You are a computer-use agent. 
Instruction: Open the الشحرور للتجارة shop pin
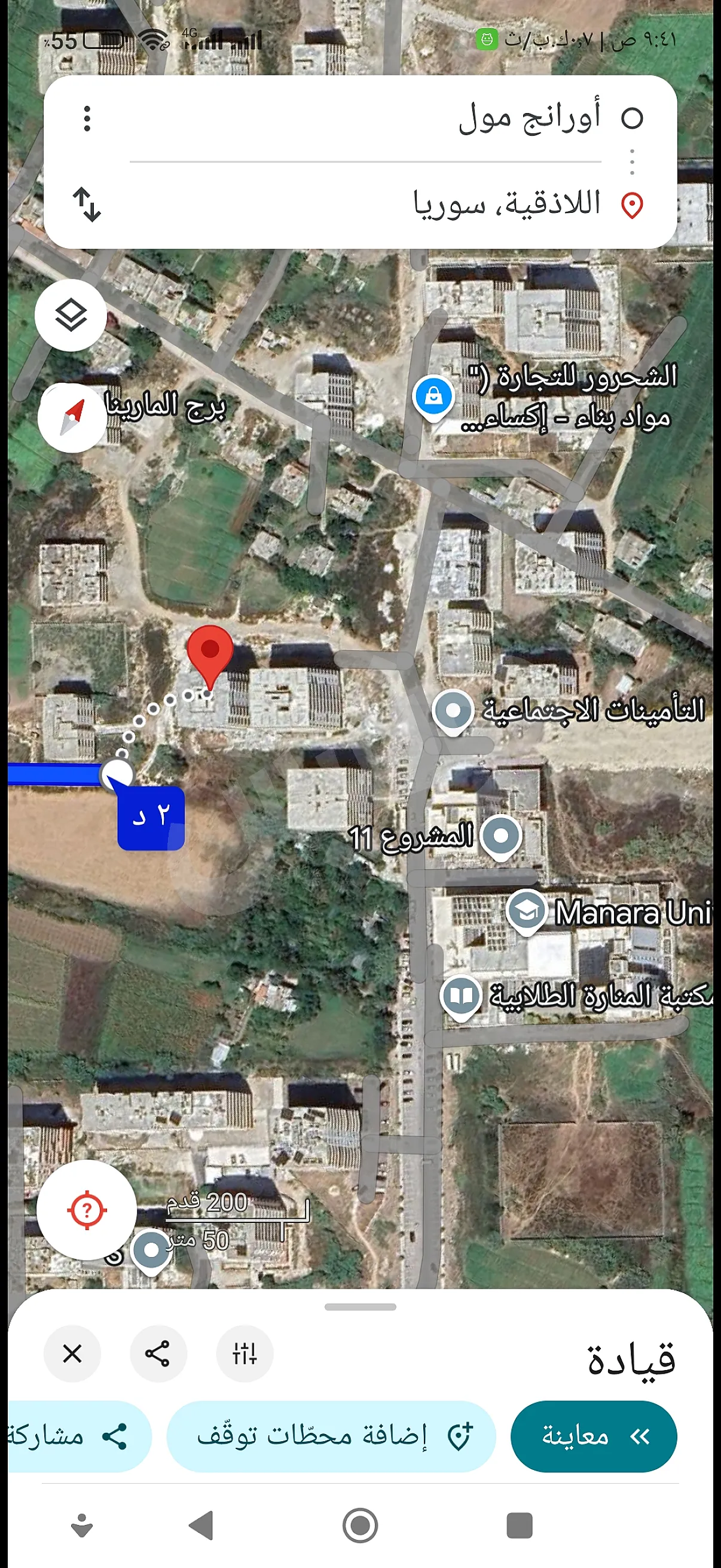tap(433, 398)
